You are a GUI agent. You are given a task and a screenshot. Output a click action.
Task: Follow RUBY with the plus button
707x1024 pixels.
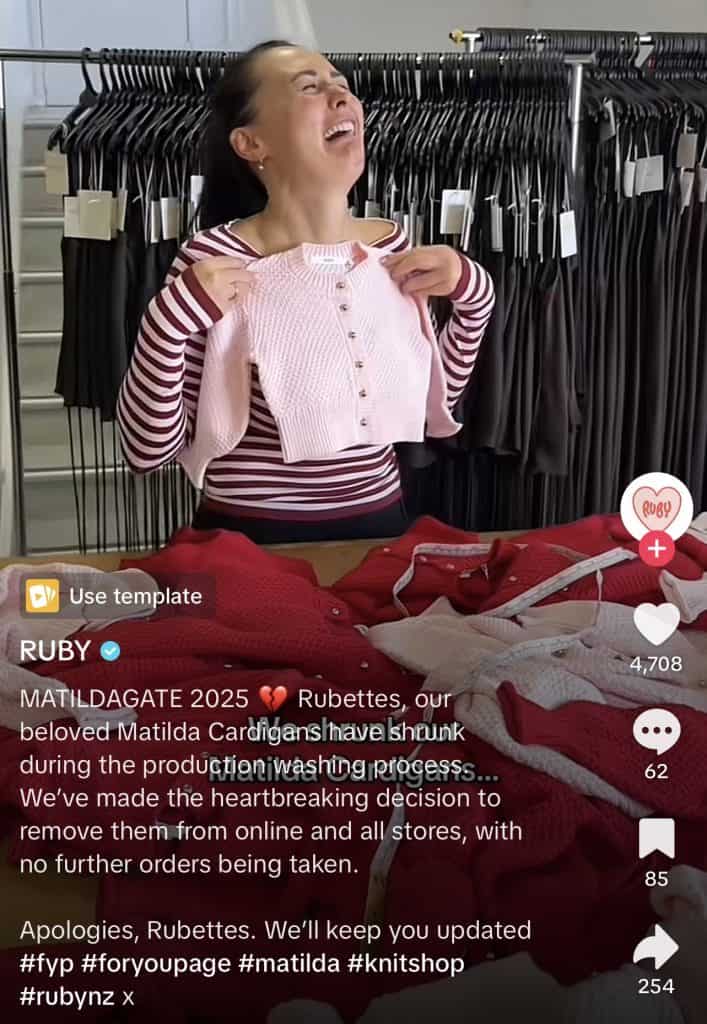click(x=656, y=549)
